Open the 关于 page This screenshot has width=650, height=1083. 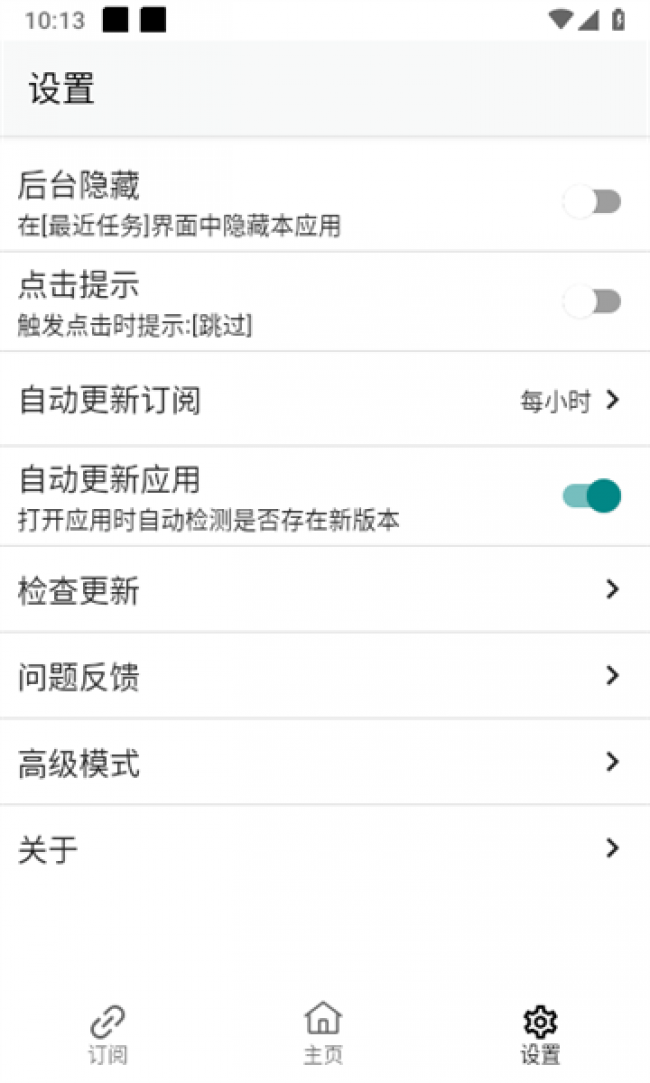[x=324, y=850]
